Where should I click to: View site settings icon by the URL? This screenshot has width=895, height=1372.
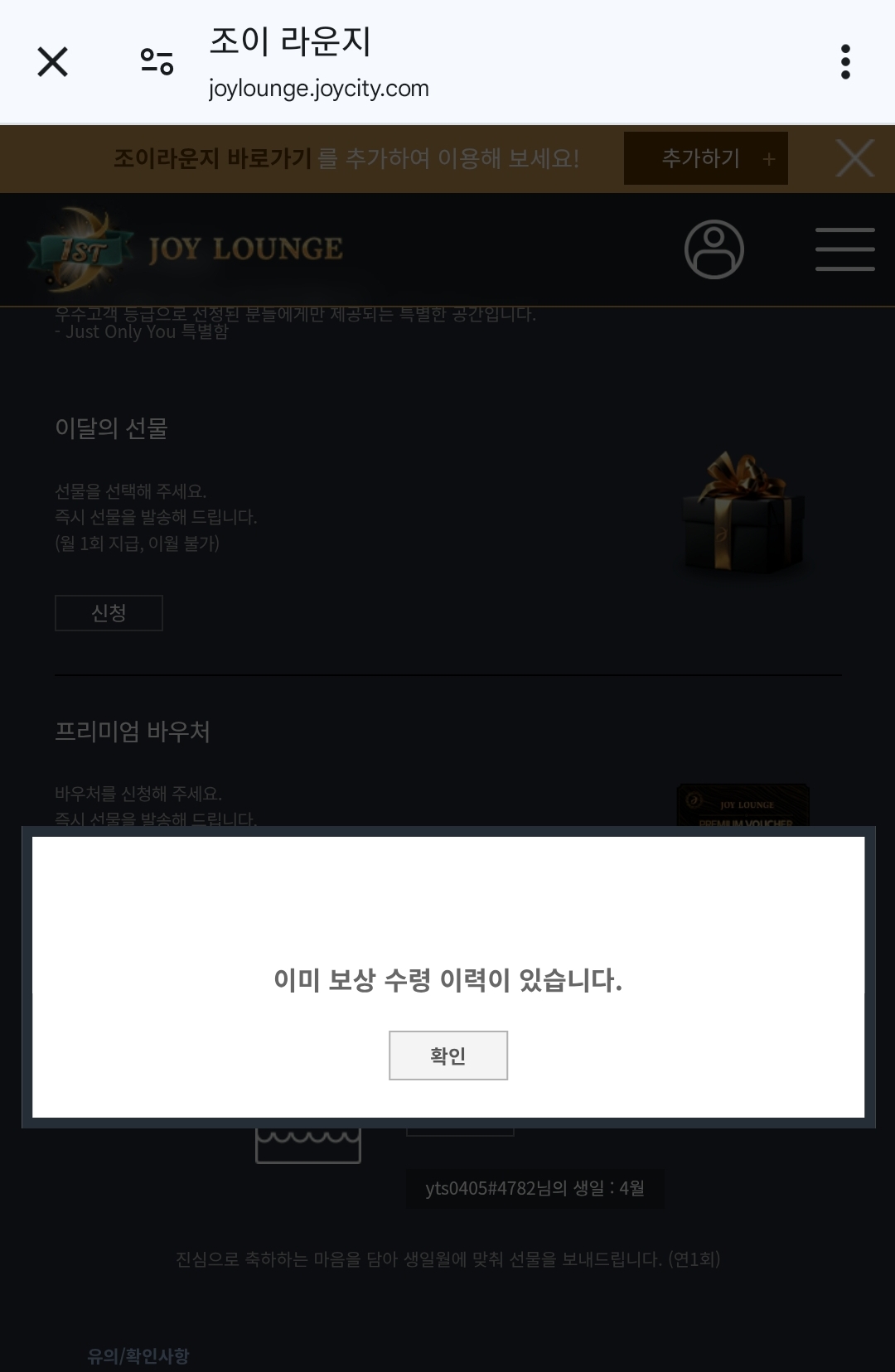(x=157, y=62)
